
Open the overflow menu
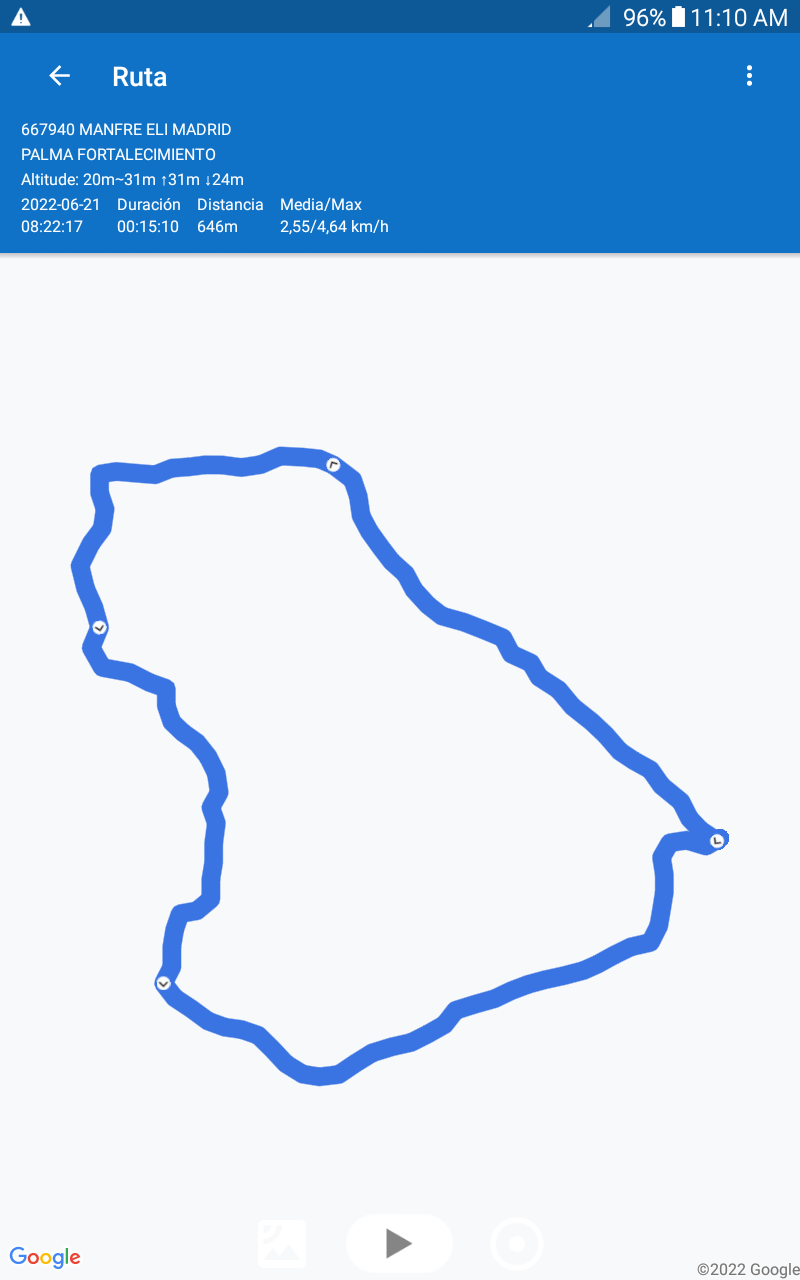click(x=749, y=76)
